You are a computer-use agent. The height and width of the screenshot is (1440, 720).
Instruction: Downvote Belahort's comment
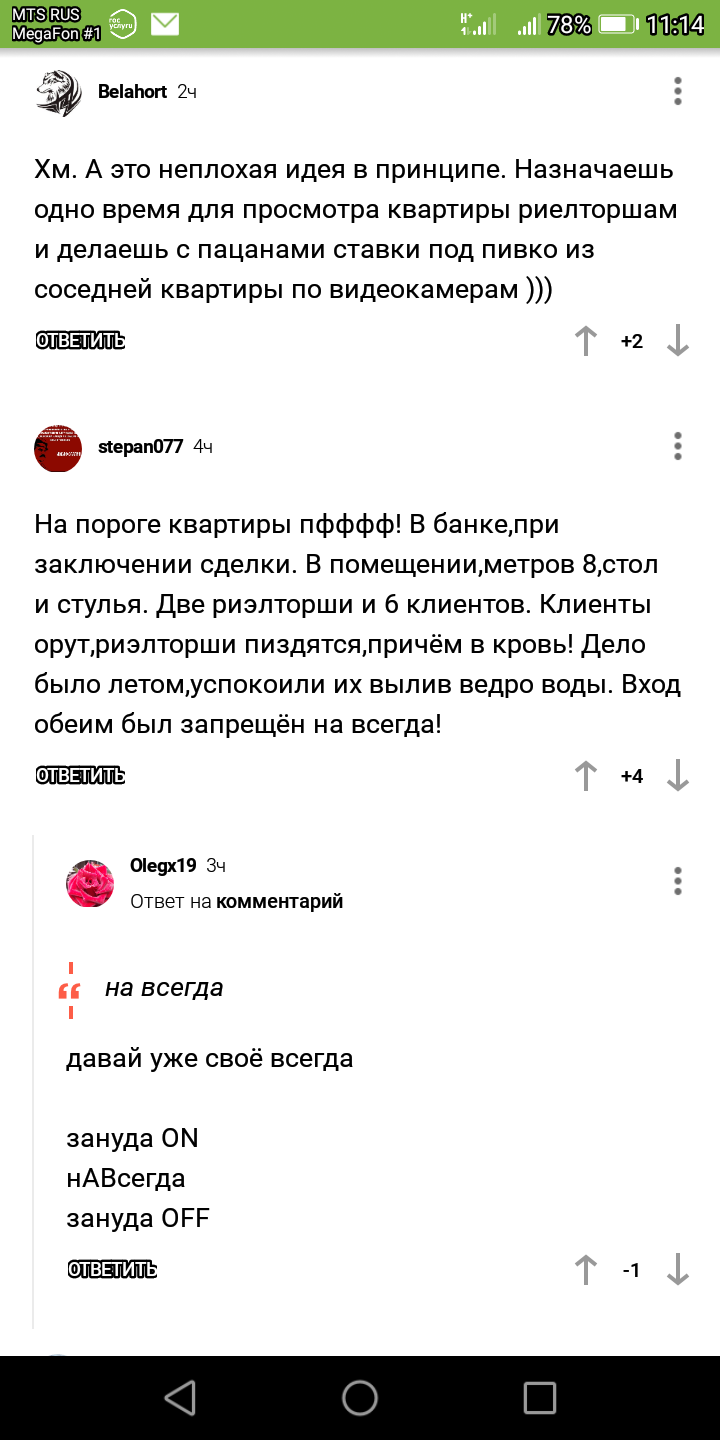click(x=678, y=341)
